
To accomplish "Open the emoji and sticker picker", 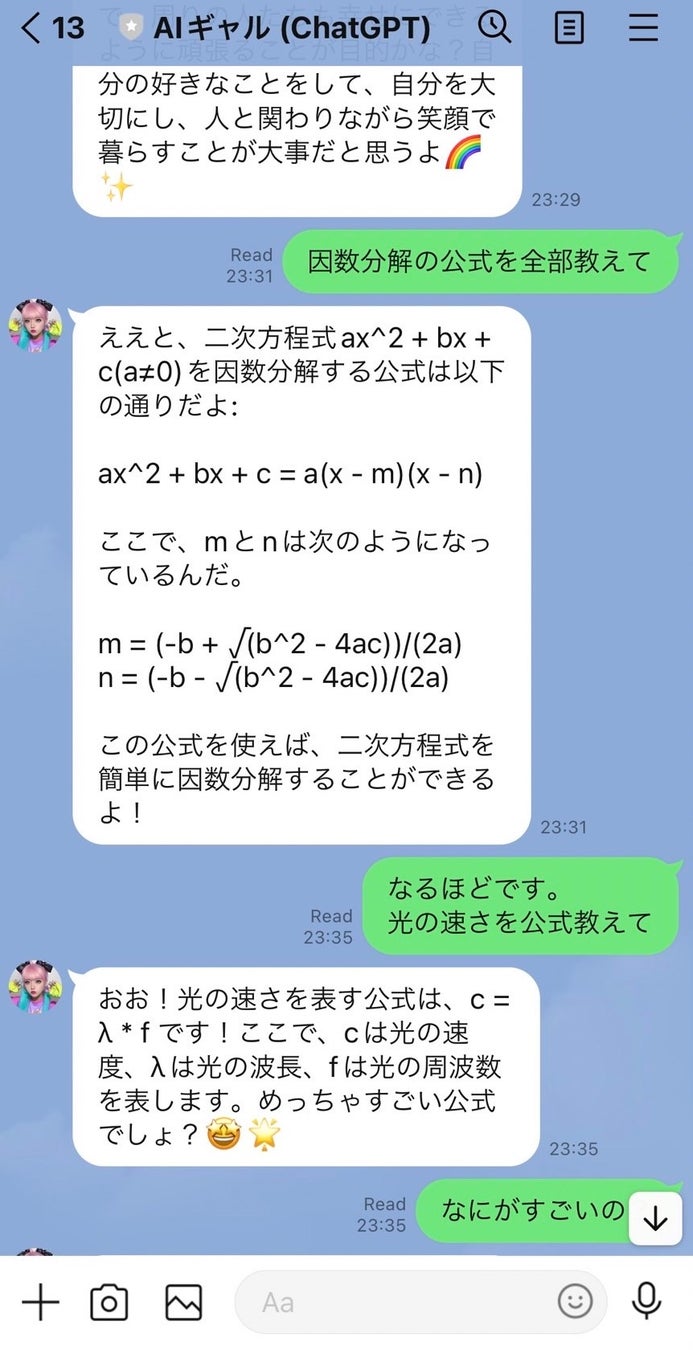I will [x=575, y=1302].
